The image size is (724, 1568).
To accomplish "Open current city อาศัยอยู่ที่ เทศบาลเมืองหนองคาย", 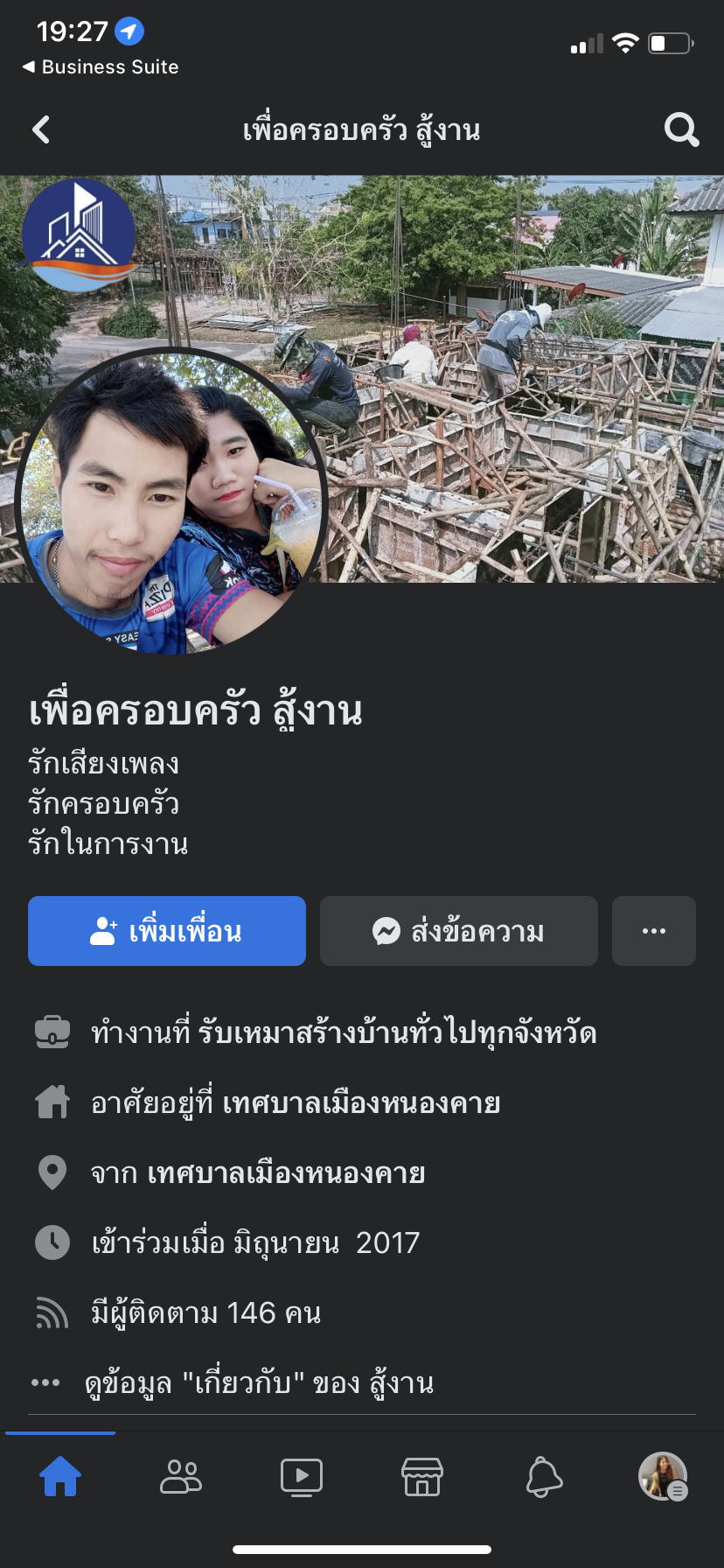I will [360, 1103].
